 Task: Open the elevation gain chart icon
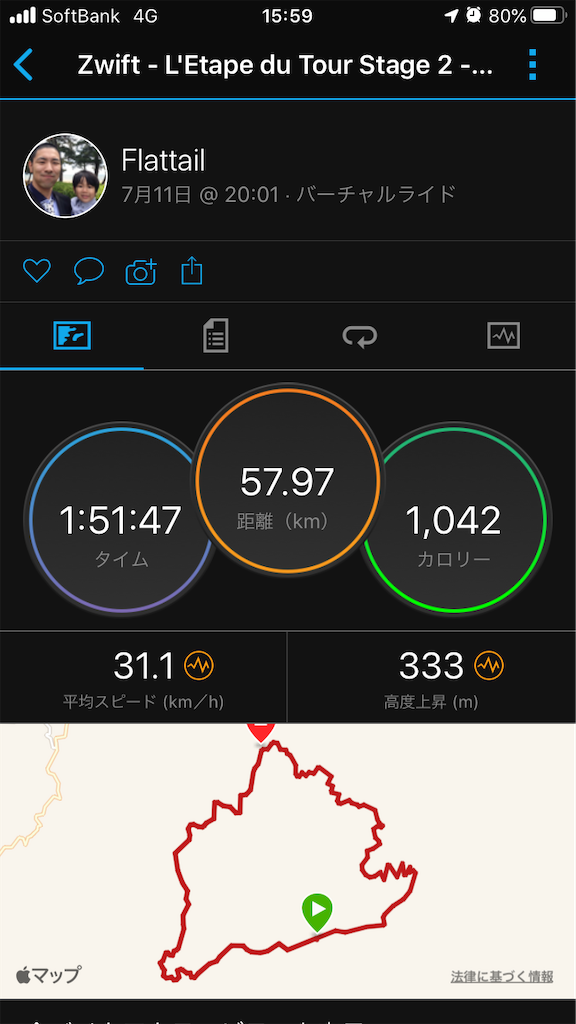coord(490,666)
